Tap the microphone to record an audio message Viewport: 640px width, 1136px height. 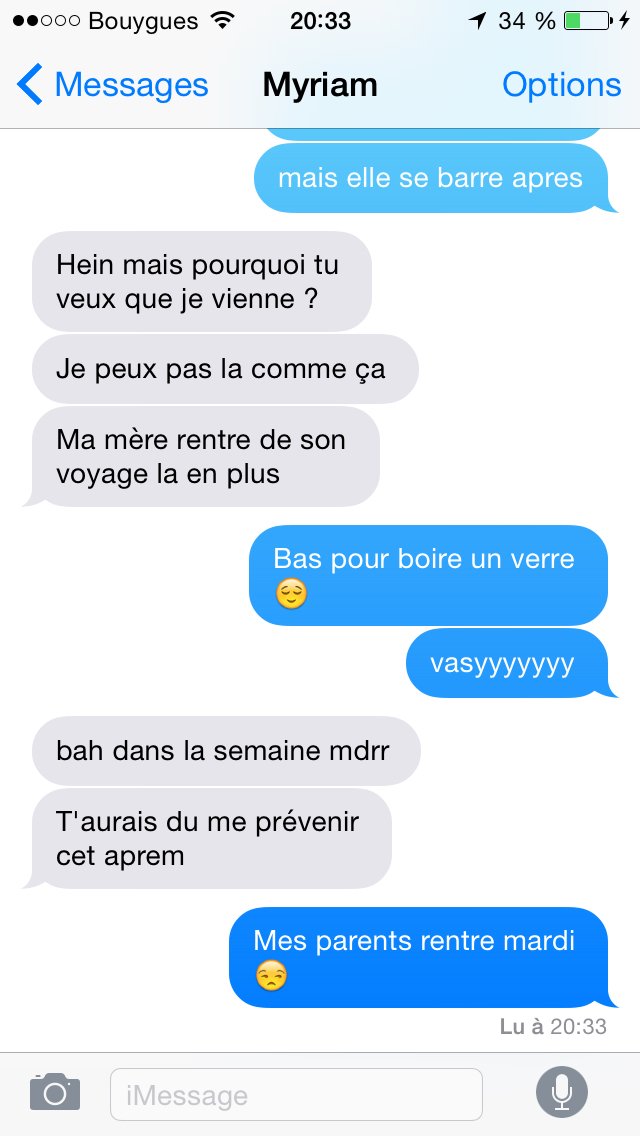[x=562, y=1092]
